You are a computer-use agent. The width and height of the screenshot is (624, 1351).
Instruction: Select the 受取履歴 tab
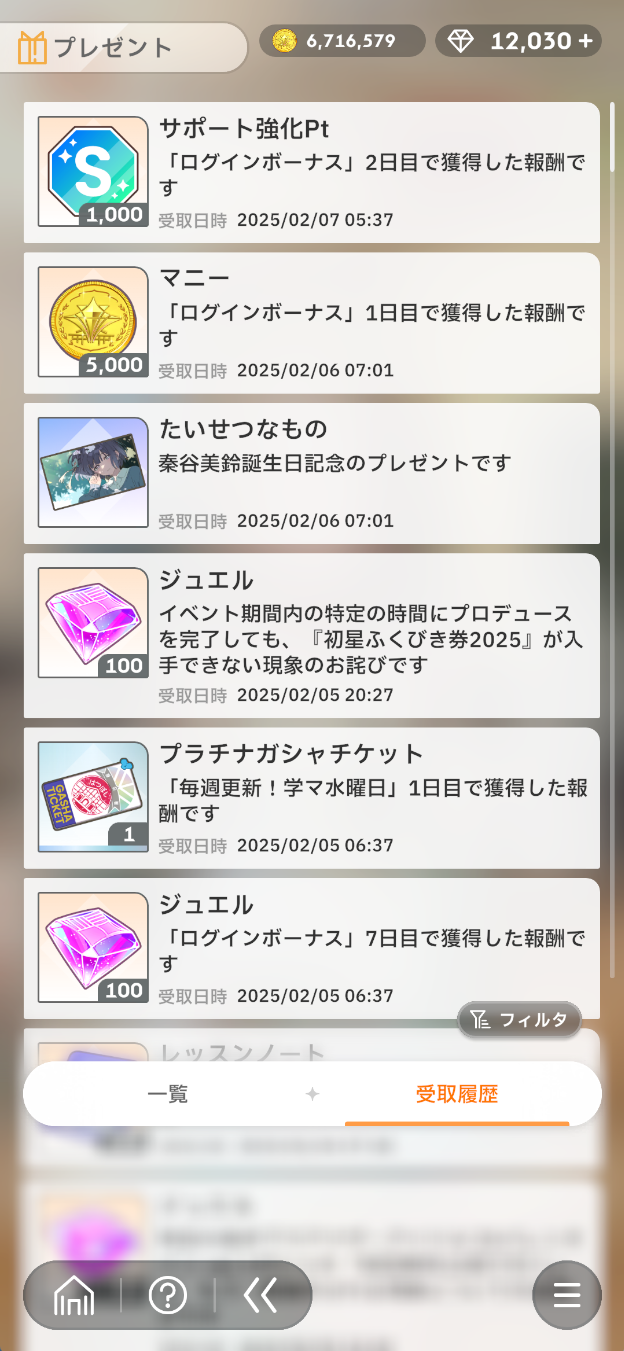tap(457, 1094)
